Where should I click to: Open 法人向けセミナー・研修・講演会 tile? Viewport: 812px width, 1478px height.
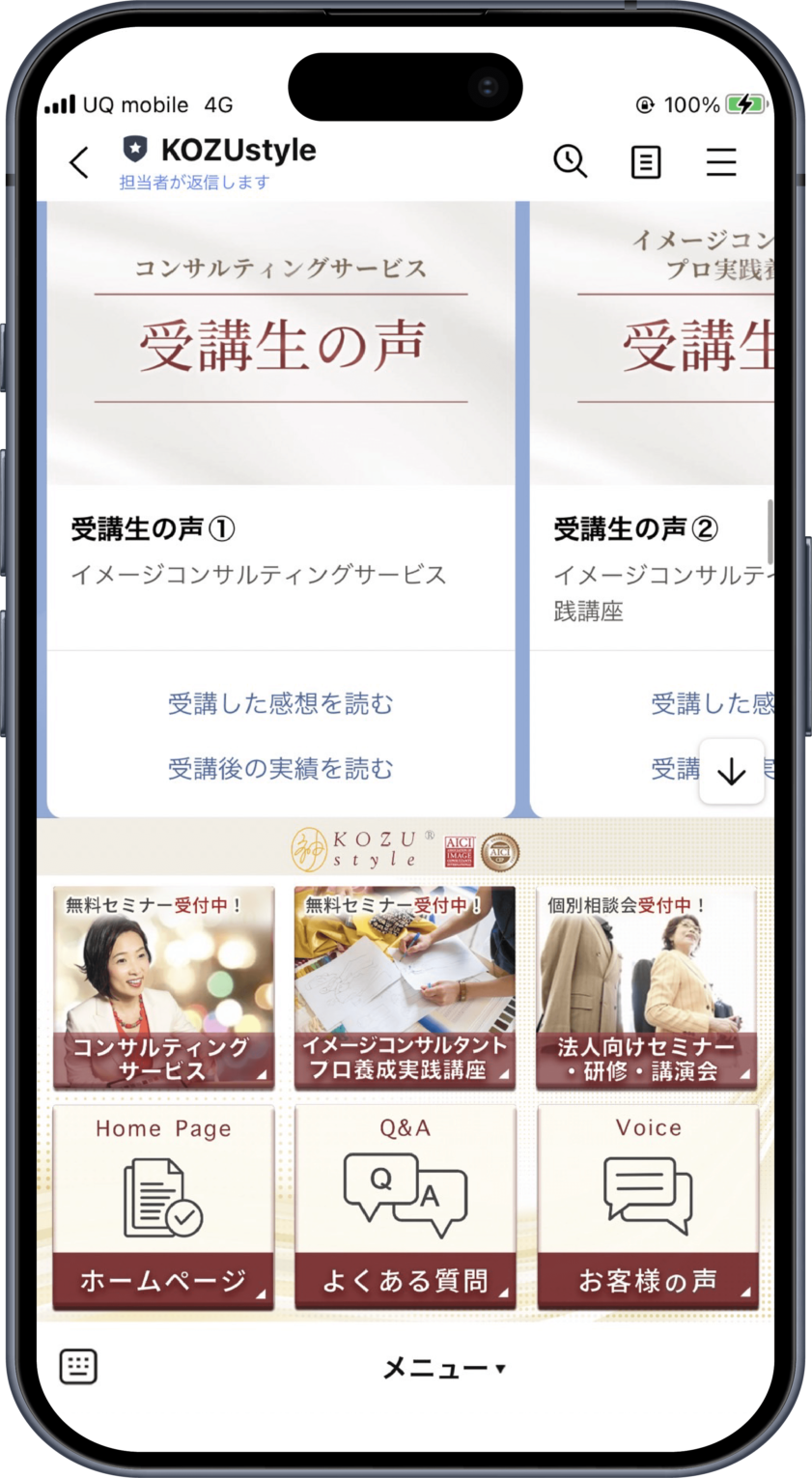click(x=647, y=988)
